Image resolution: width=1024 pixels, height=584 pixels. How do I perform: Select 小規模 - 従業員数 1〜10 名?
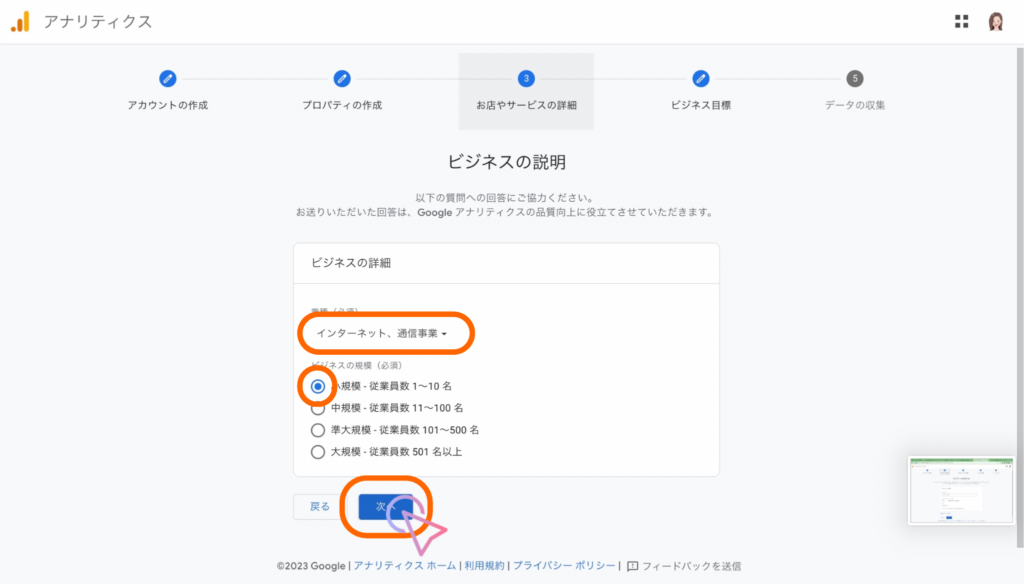[x=318, y=386]
